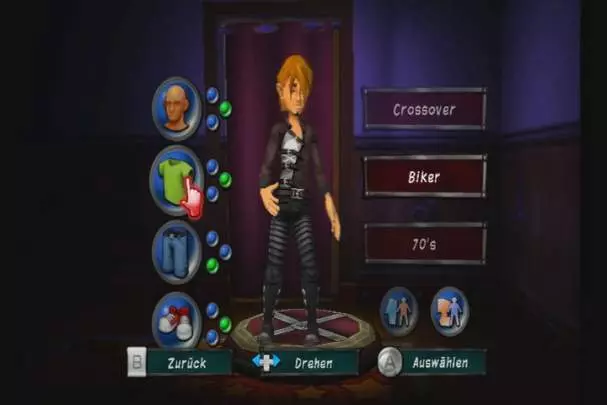607x405 pixels.
Task: Rotate character with Drehen
Action: click(x=305, y=363)
